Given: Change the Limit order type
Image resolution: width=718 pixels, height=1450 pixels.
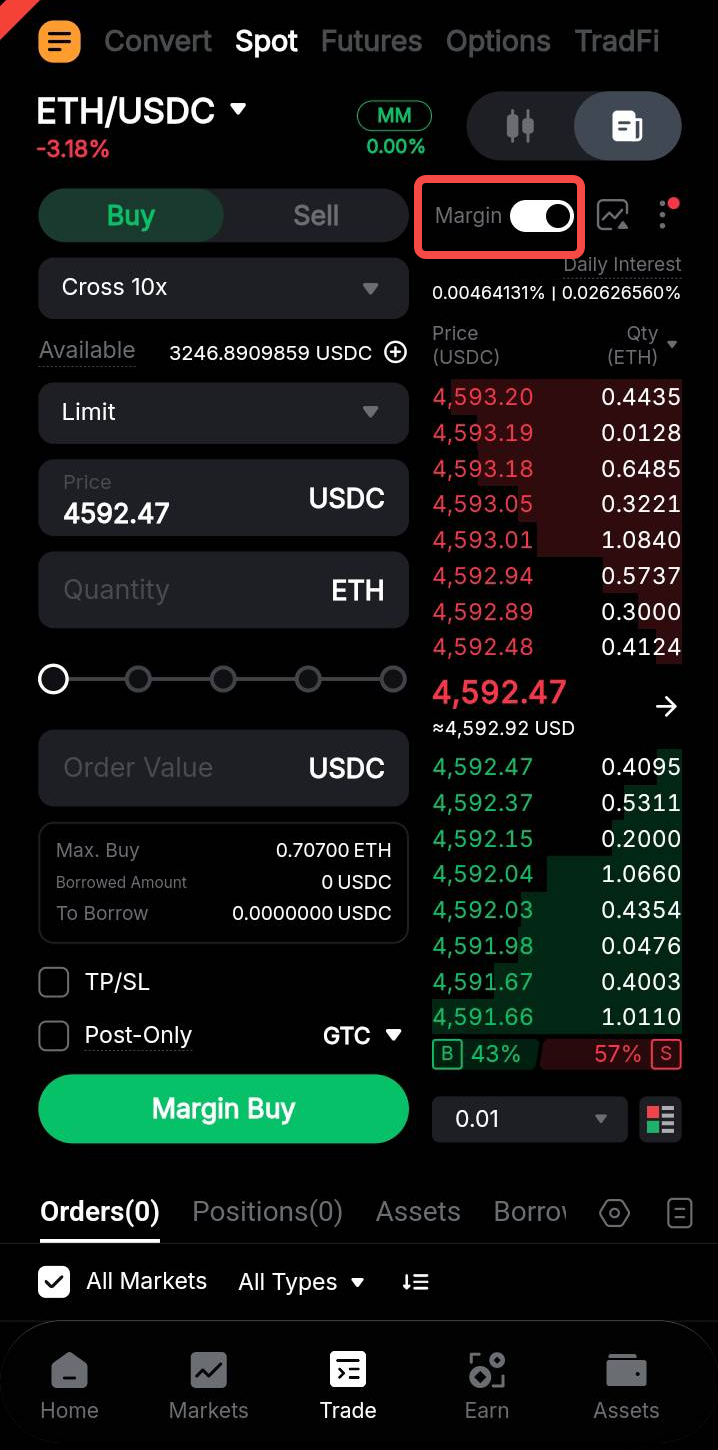Looking at the screenshot, I should 223,412.
